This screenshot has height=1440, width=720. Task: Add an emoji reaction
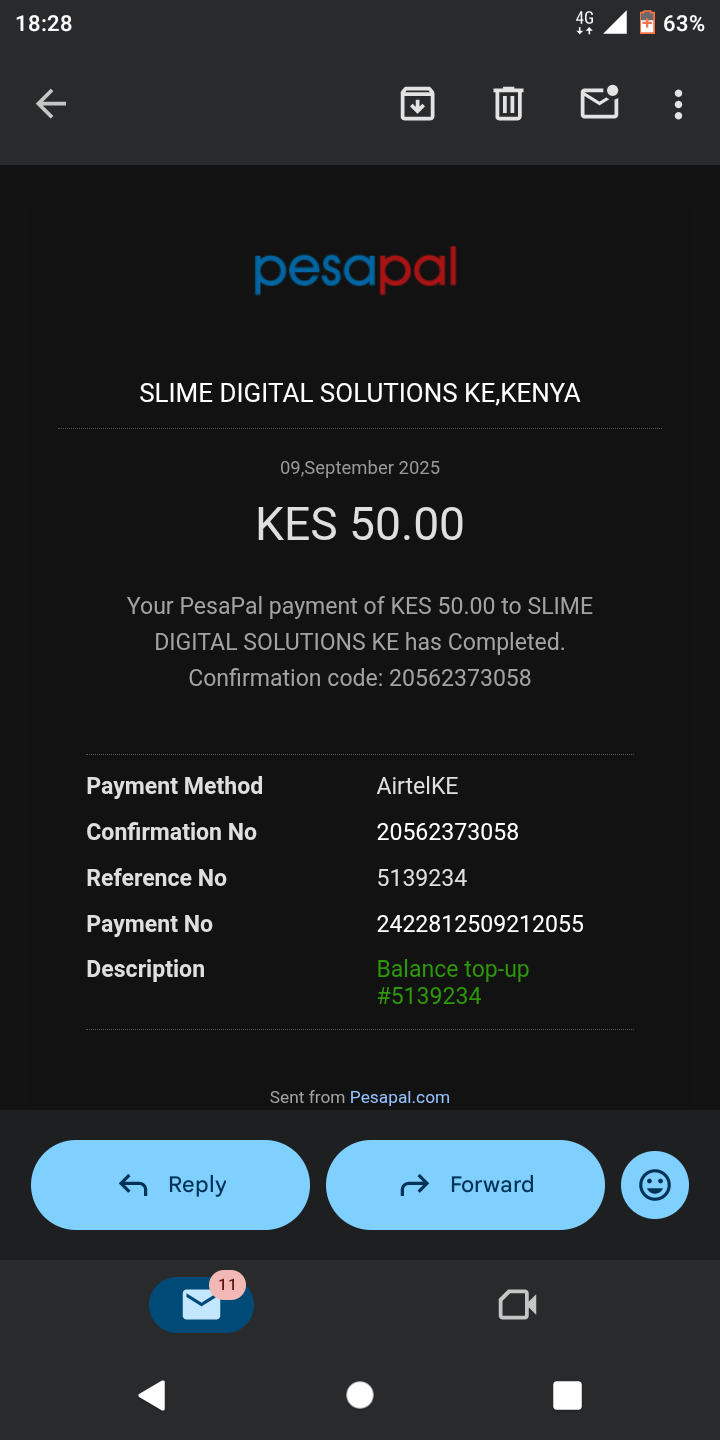655,1185
